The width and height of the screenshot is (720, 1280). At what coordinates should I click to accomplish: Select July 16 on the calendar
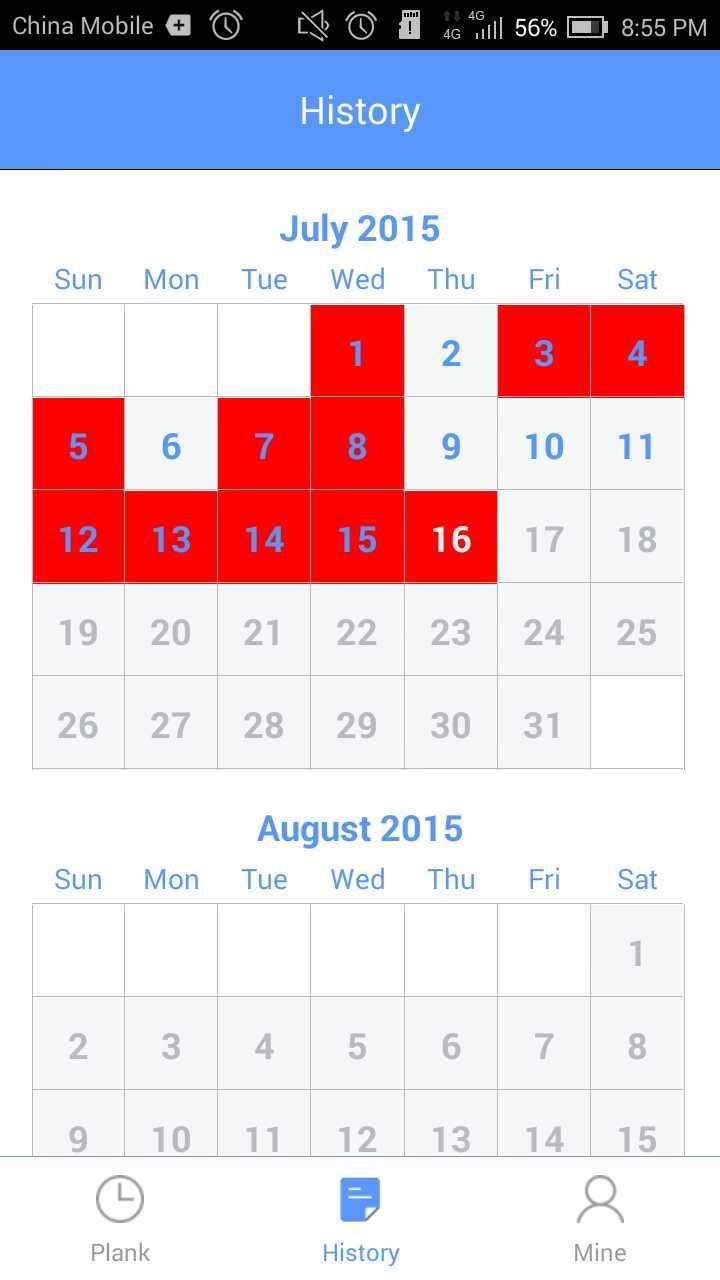click(x=451, y=538)
